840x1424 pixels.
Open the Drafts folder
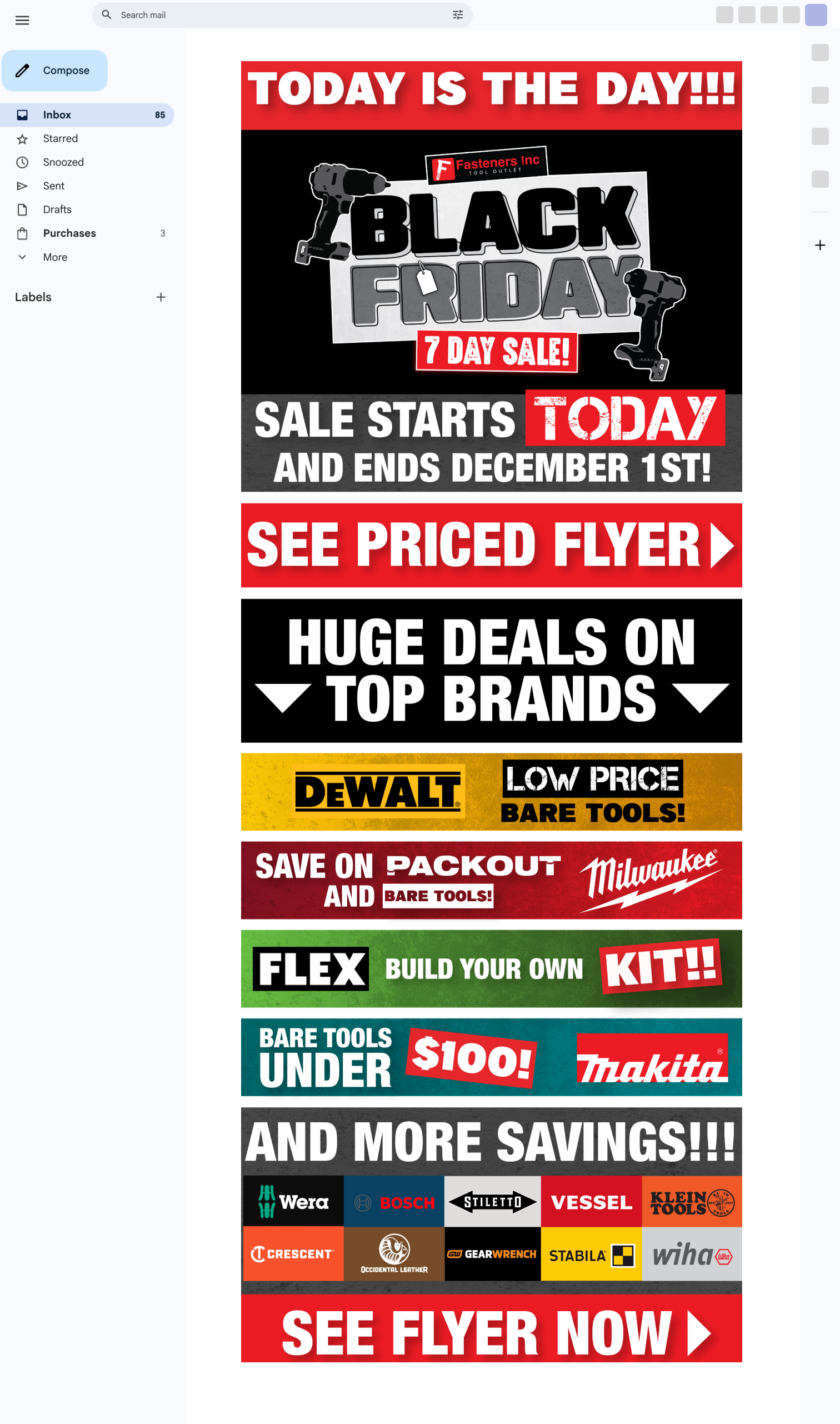(57, 210)
